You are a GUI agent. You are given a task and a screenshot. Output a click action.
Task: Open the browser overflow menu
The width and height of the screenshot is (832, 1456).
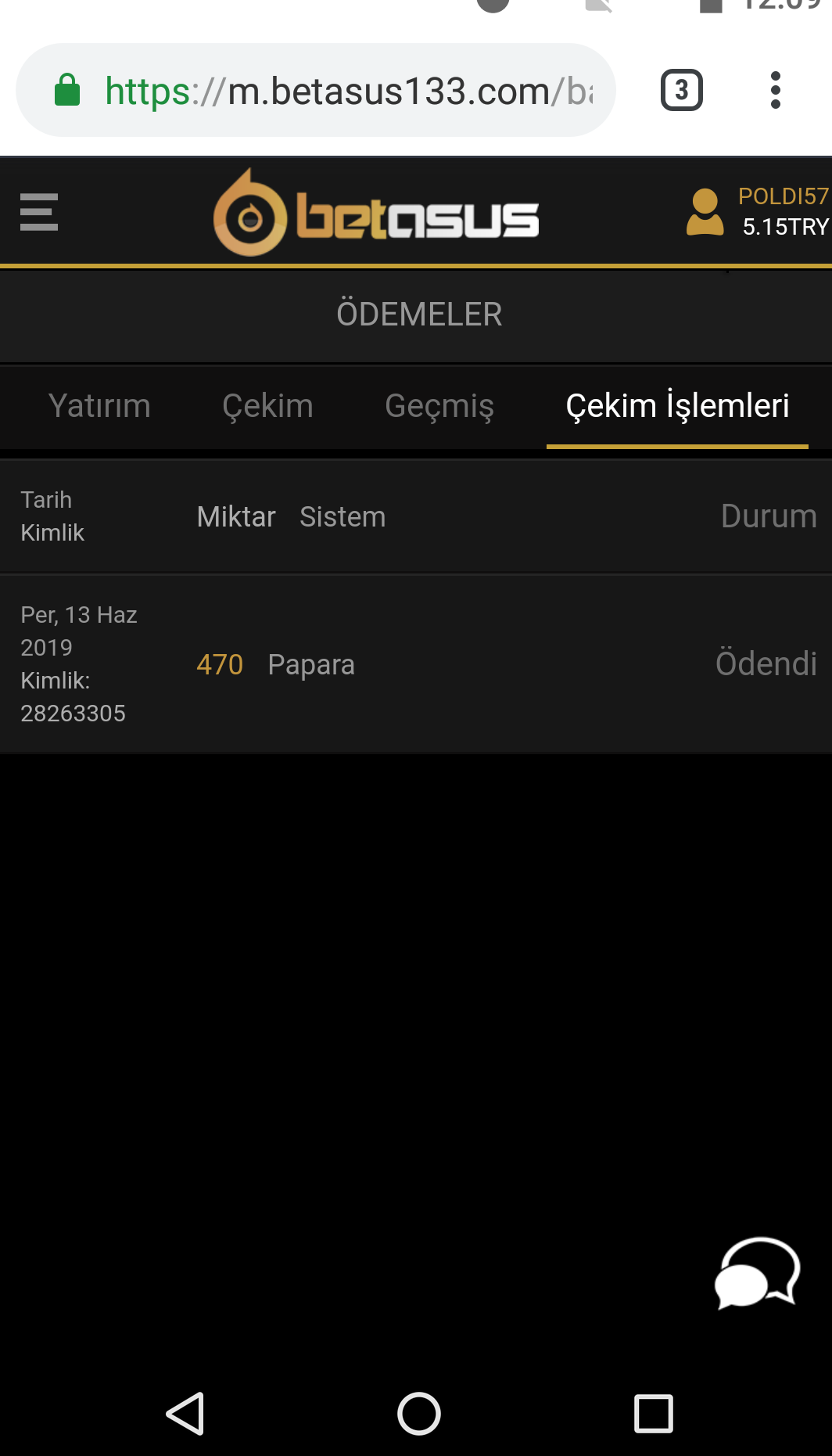775,91
